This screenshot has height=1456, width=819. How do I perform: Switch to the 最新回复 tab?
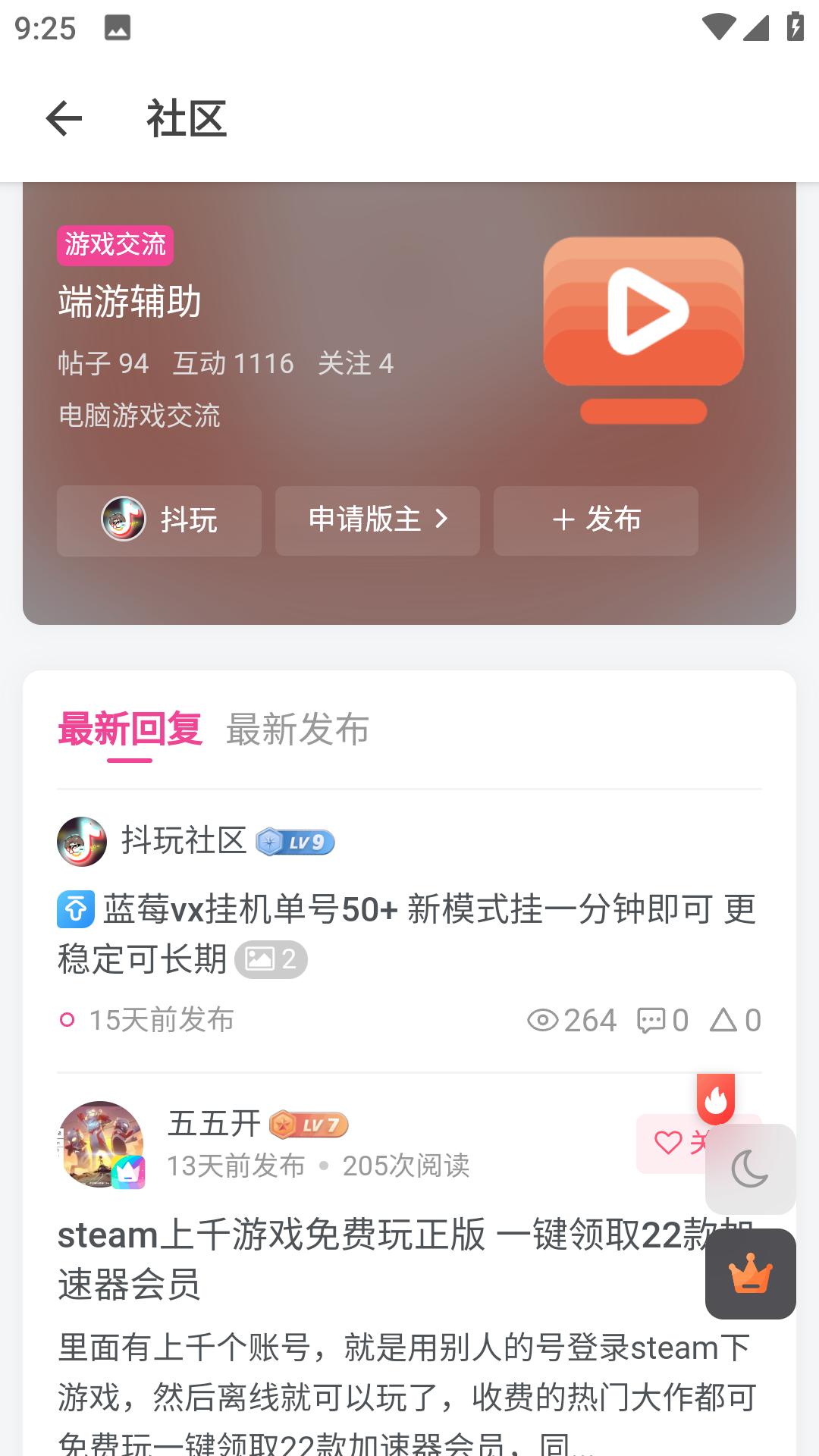click(130, 730)
